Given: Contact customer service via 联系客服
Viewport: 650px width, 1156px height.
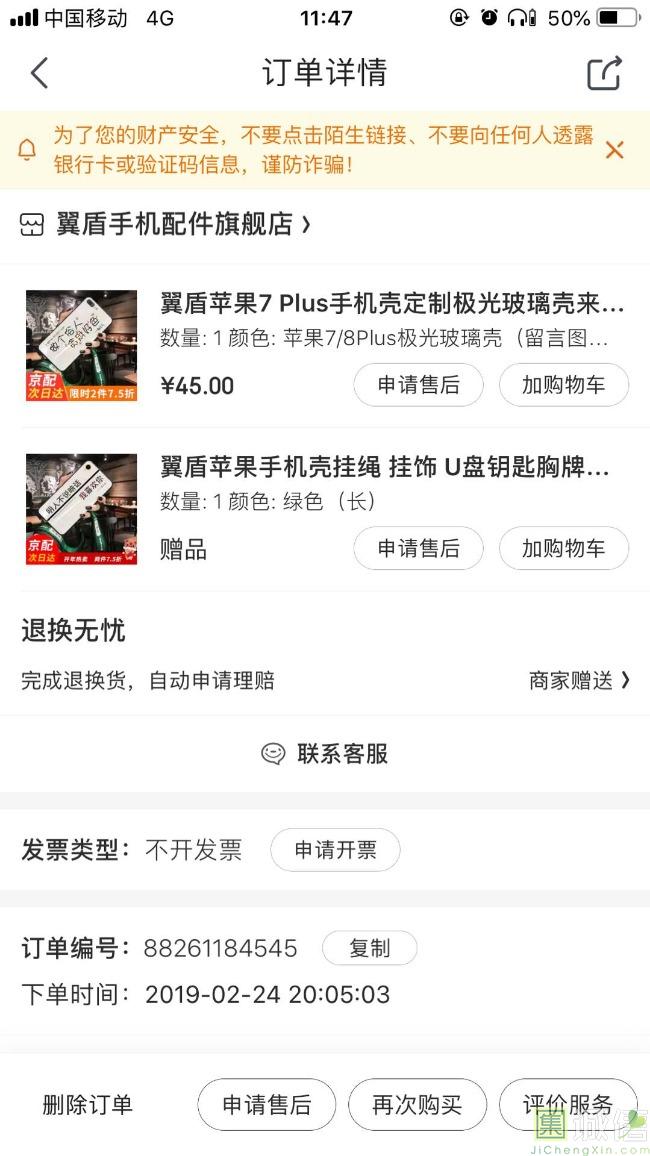Looking at the screenshot, I should (325, 754).
